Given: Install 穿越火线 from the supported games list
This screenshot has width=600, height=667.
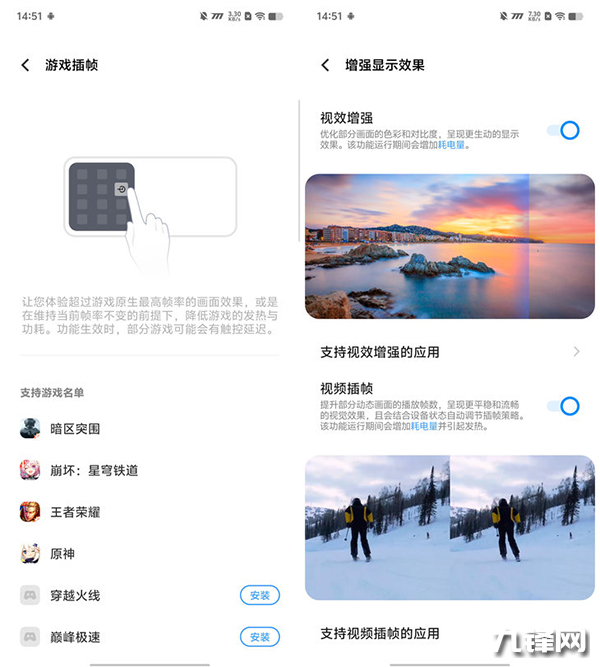Looking at the screenshot, I should point(259,595).
